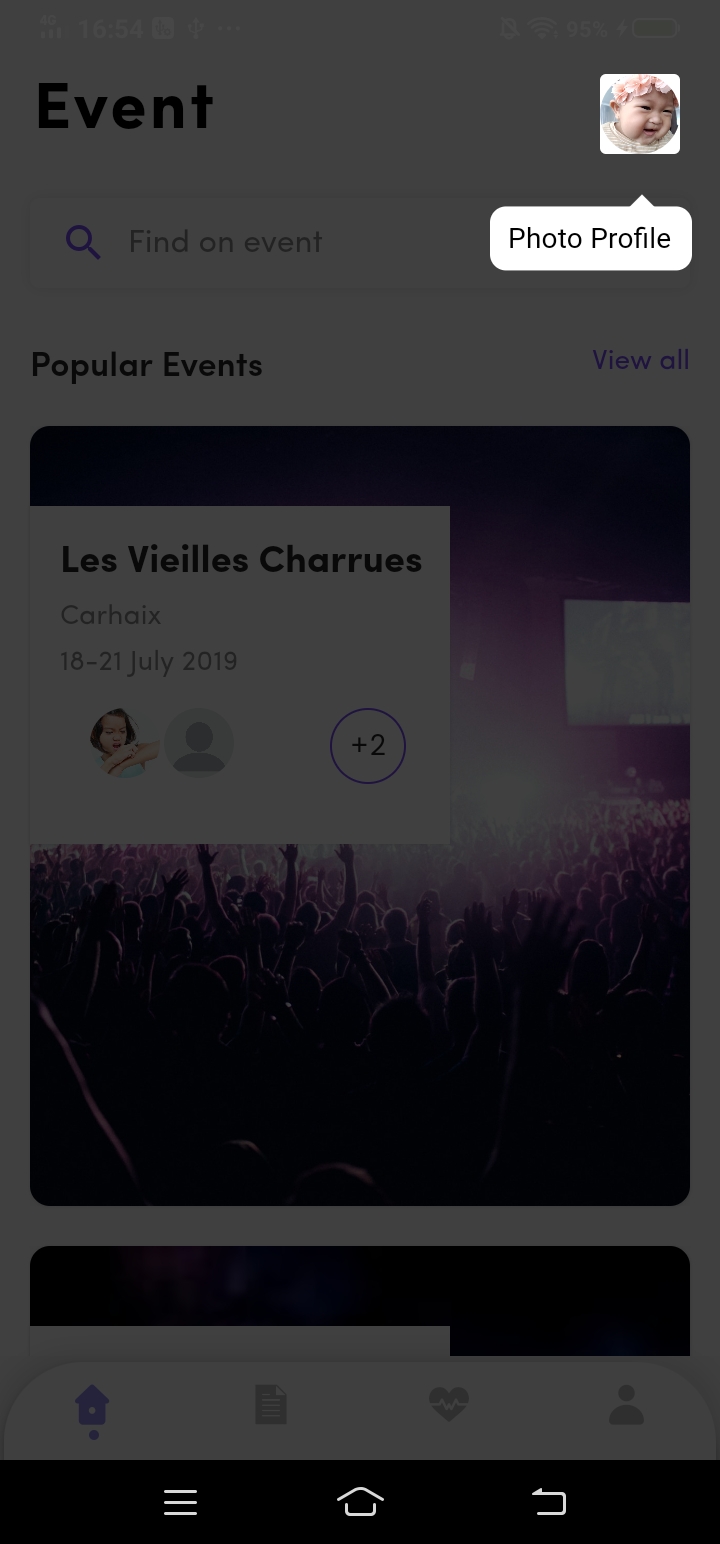Tap the system back button

[548, 1501]
